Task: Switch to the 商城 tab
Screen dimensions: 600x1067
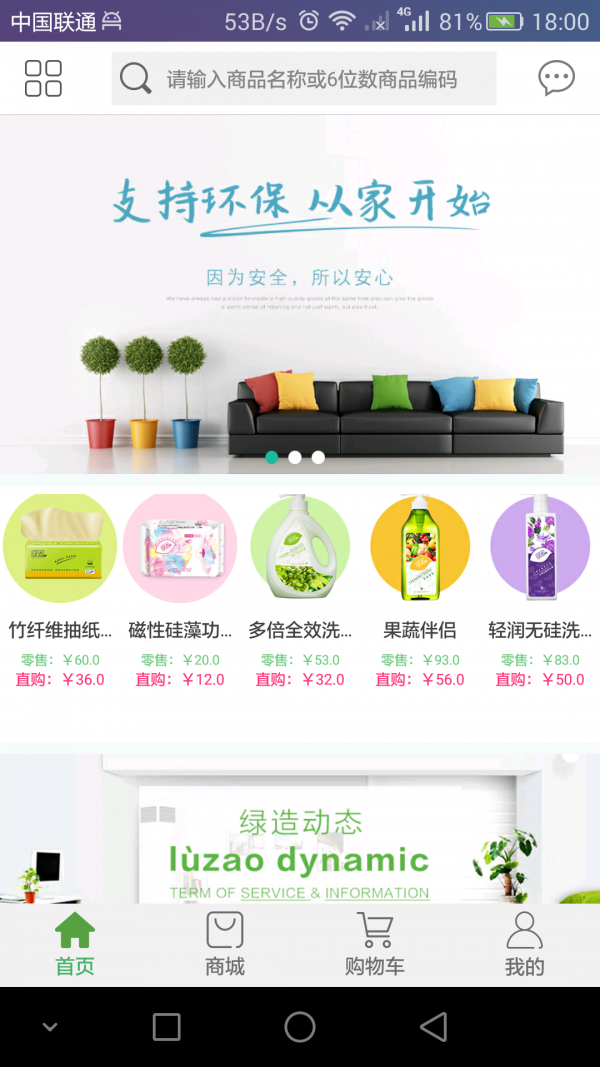Action: 225,945
